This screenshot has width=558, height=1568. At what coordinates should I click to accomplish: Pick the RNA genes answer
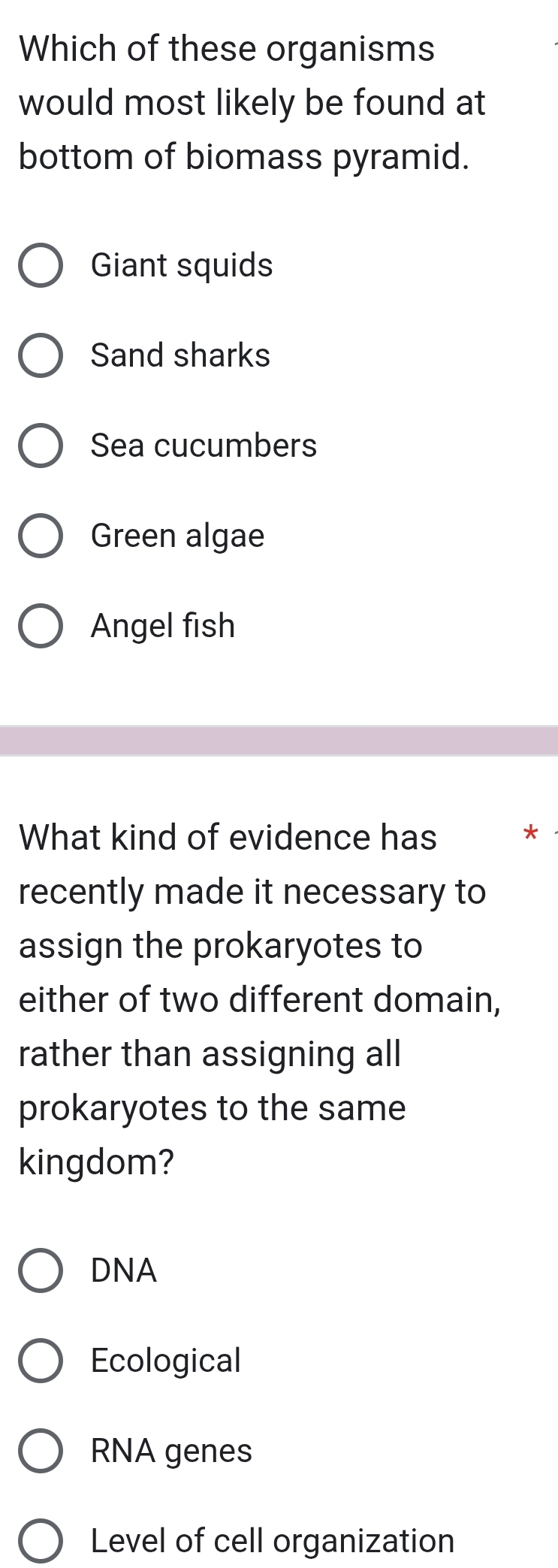41,1451
